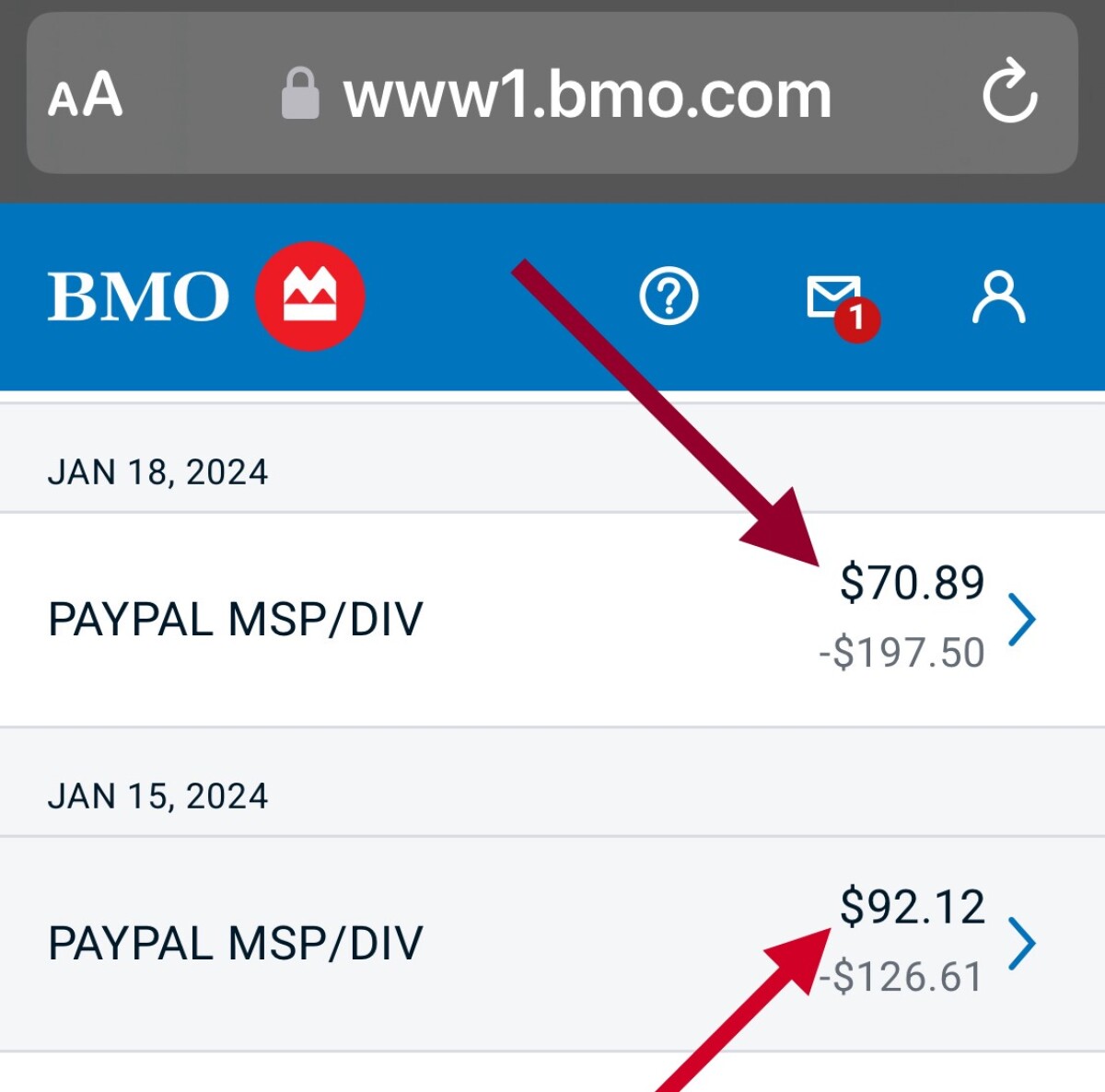Viewport: 1105px width, 1092px height.
Task: Tap the www1.bmo.com address bar
Action: pyautogui.click(x=587, y=94)
